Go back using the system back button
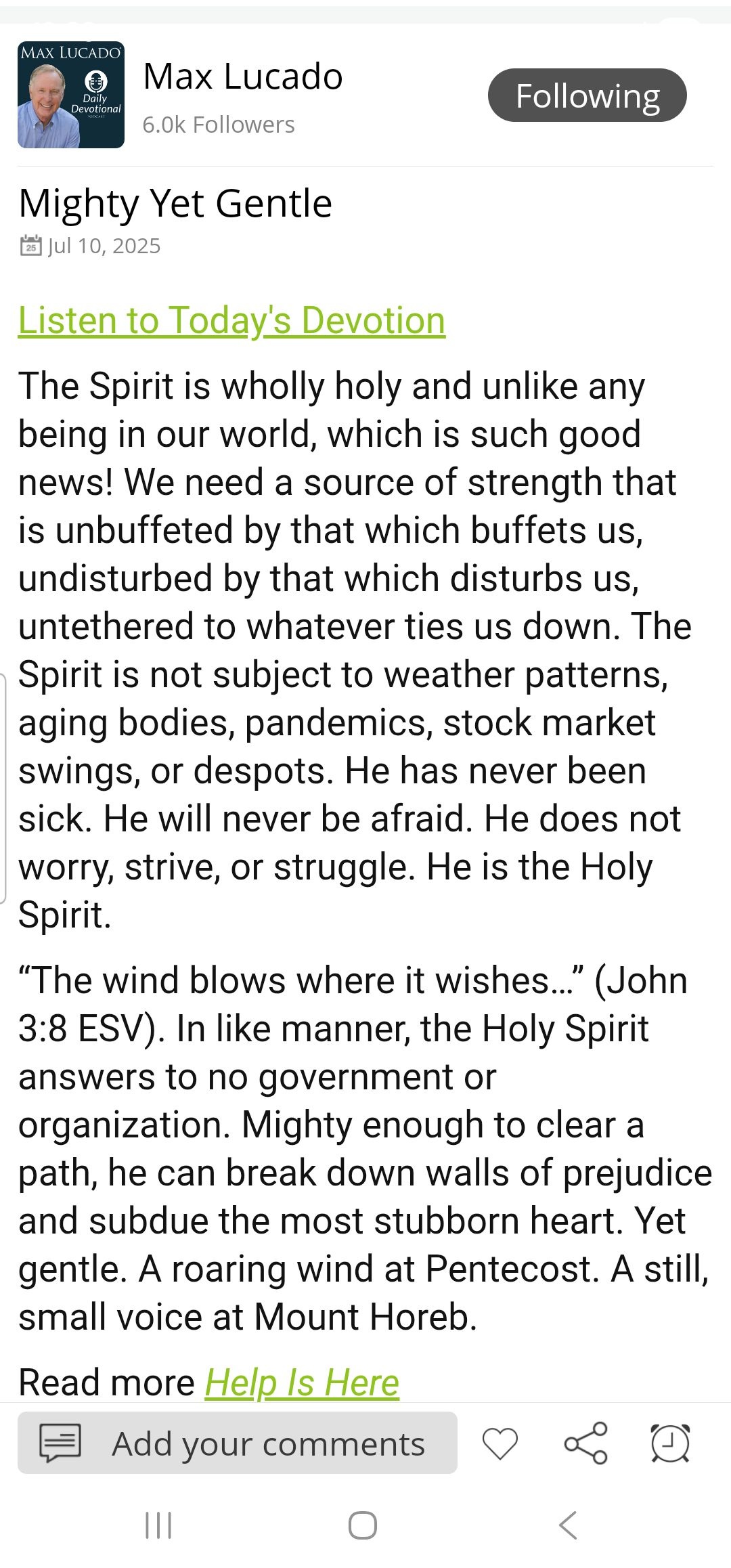Screen dimensions: 731x1568 tap(568, 1525)
